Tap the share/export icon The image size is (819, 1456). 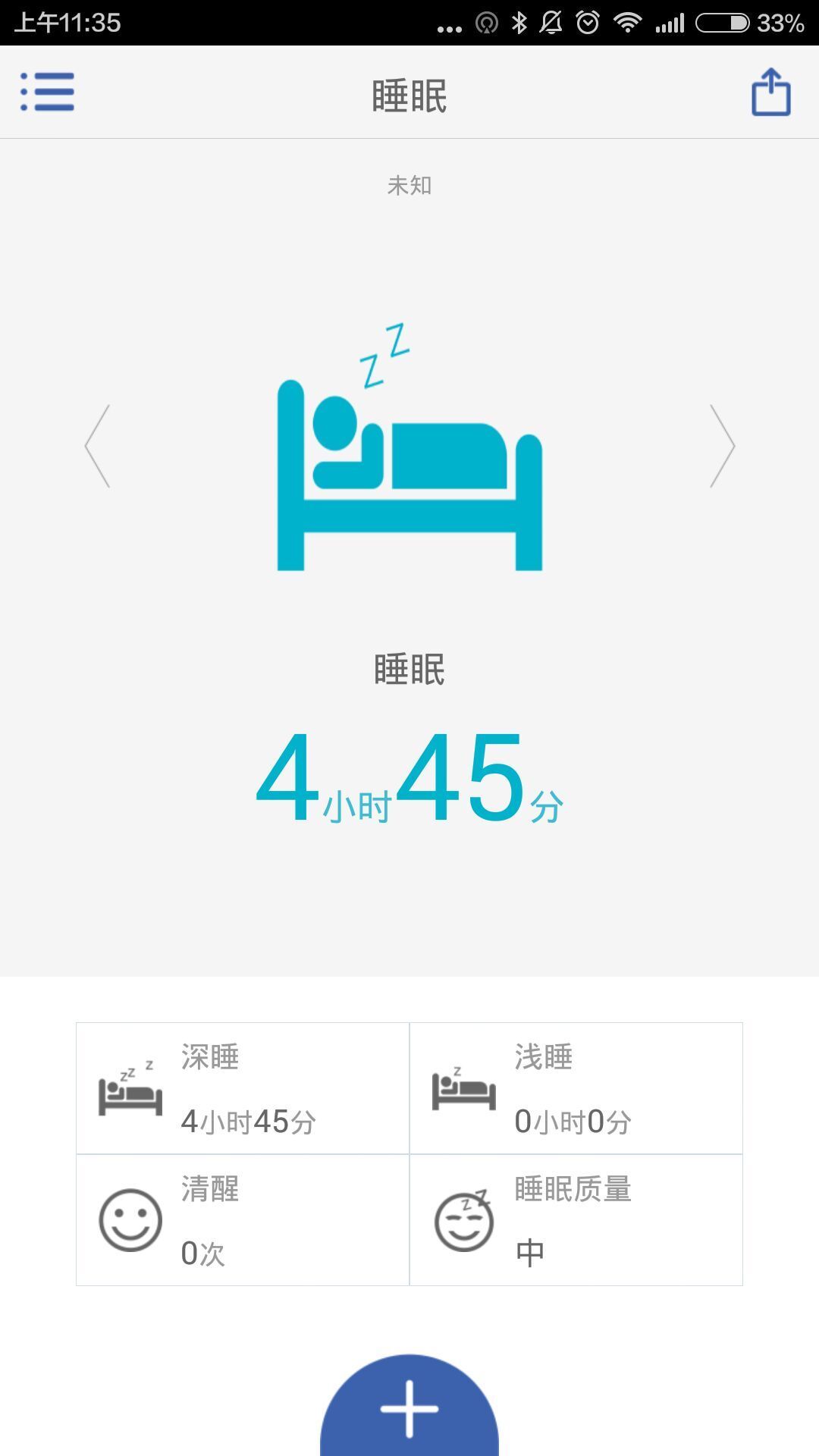point(771,91)
